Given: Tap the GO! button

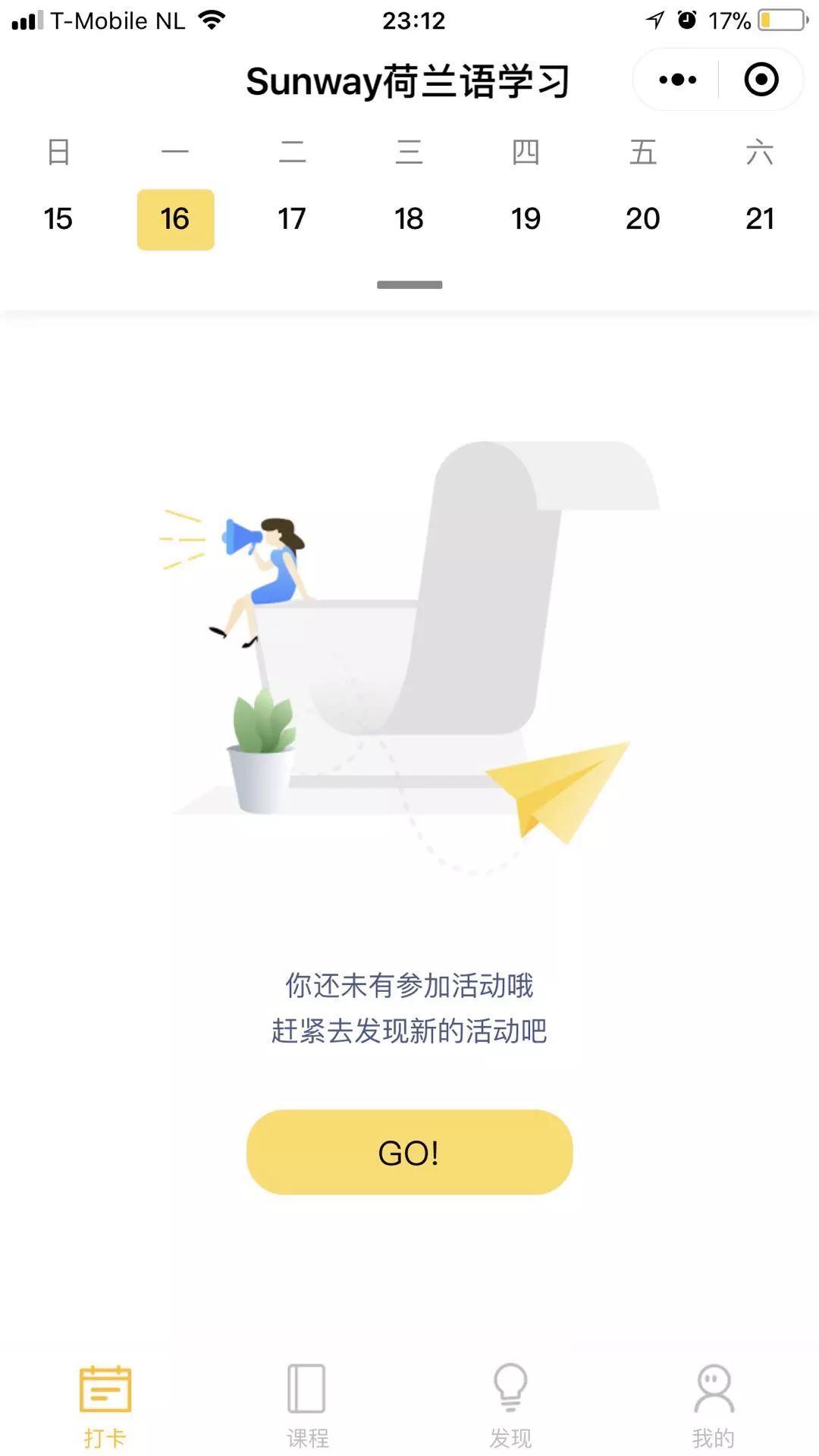Looking at the screenshot, I should (x=409, y=1152).
